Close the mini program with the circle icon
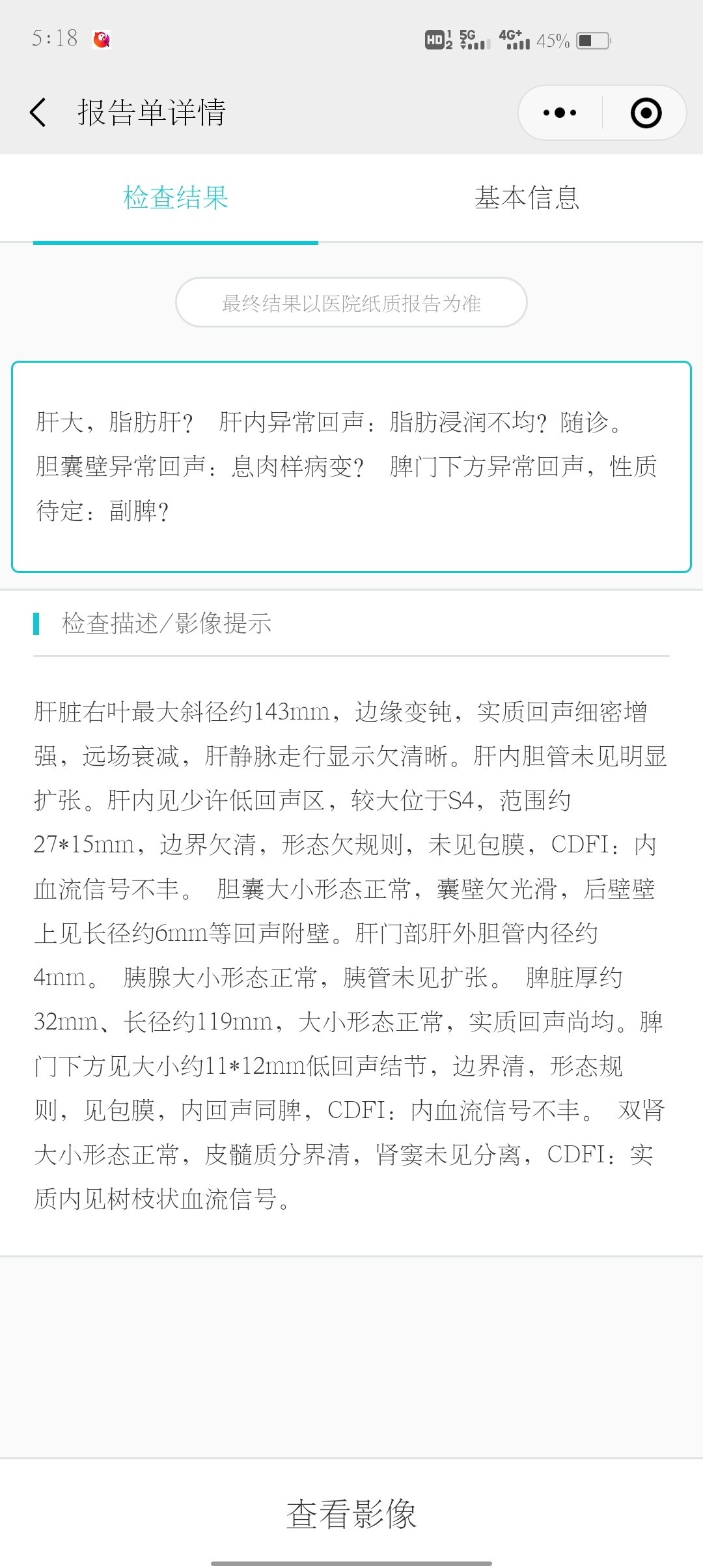The width and height of the screenshot is (703, 1568). click(x=646, y=113)
